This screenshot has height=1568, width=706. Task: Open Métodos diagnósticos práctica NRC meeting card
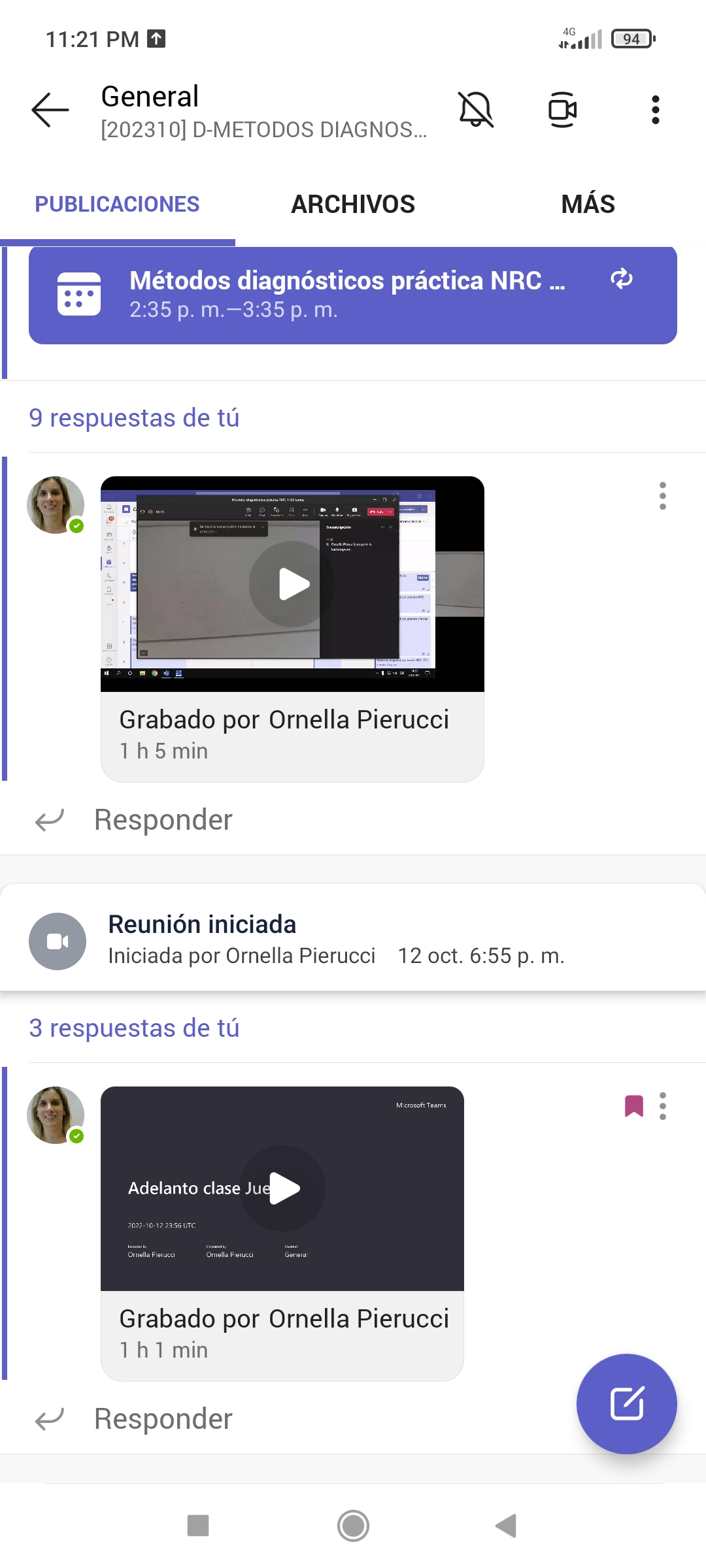353,295
